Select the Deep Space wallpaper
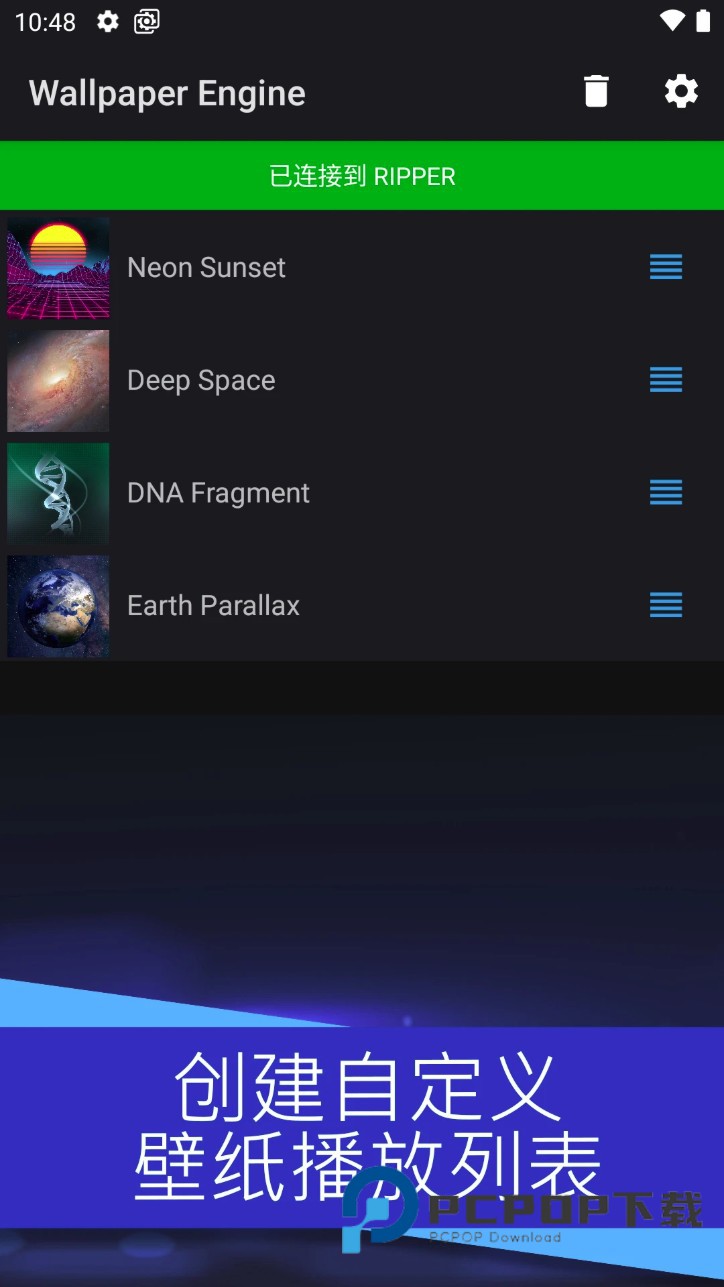 201,380
